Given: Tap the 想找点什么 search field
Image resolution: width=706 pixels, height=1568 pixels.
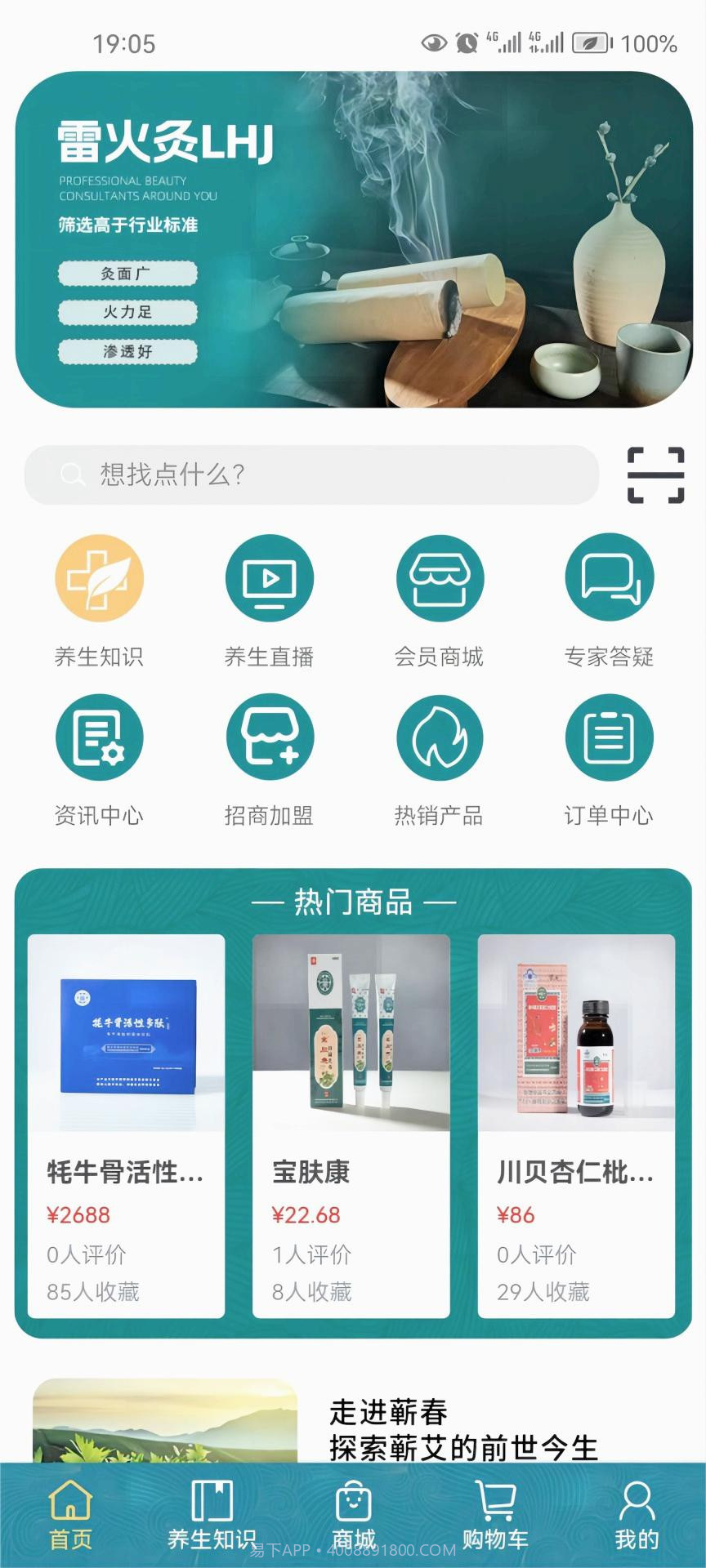Looking at the screenshot, I should tap(311, 474).
